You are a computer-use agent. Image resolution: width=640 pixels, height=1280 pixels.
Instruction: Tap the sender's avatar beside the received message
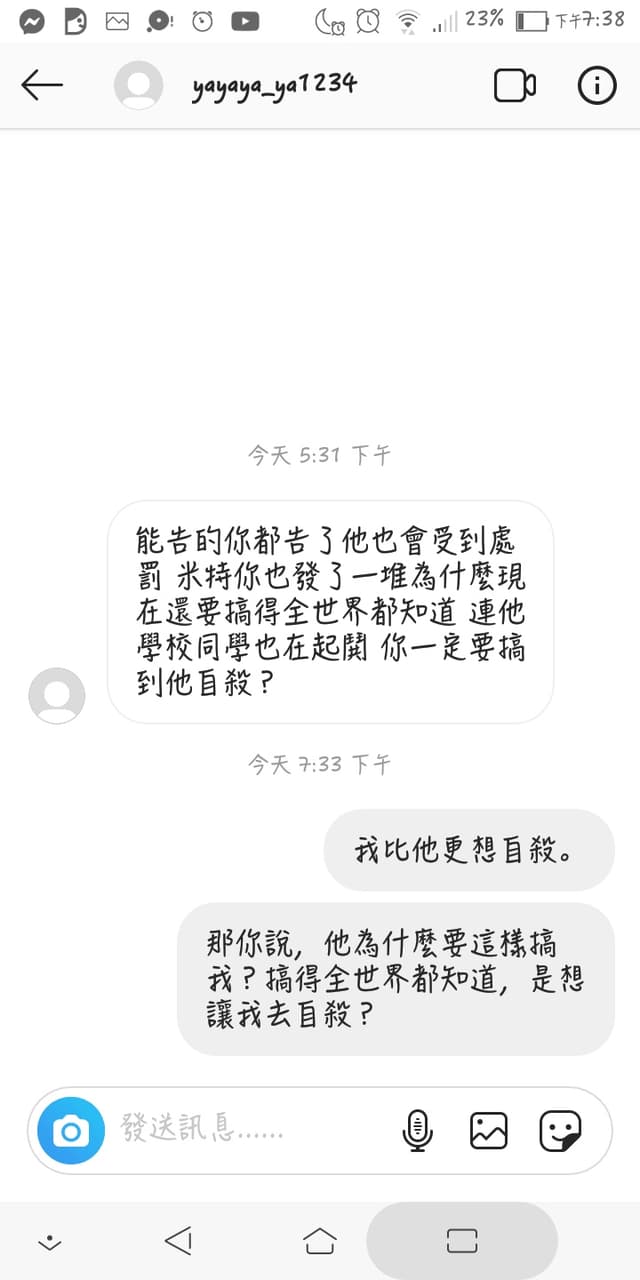pyautogui.click(x=57, y=695)
